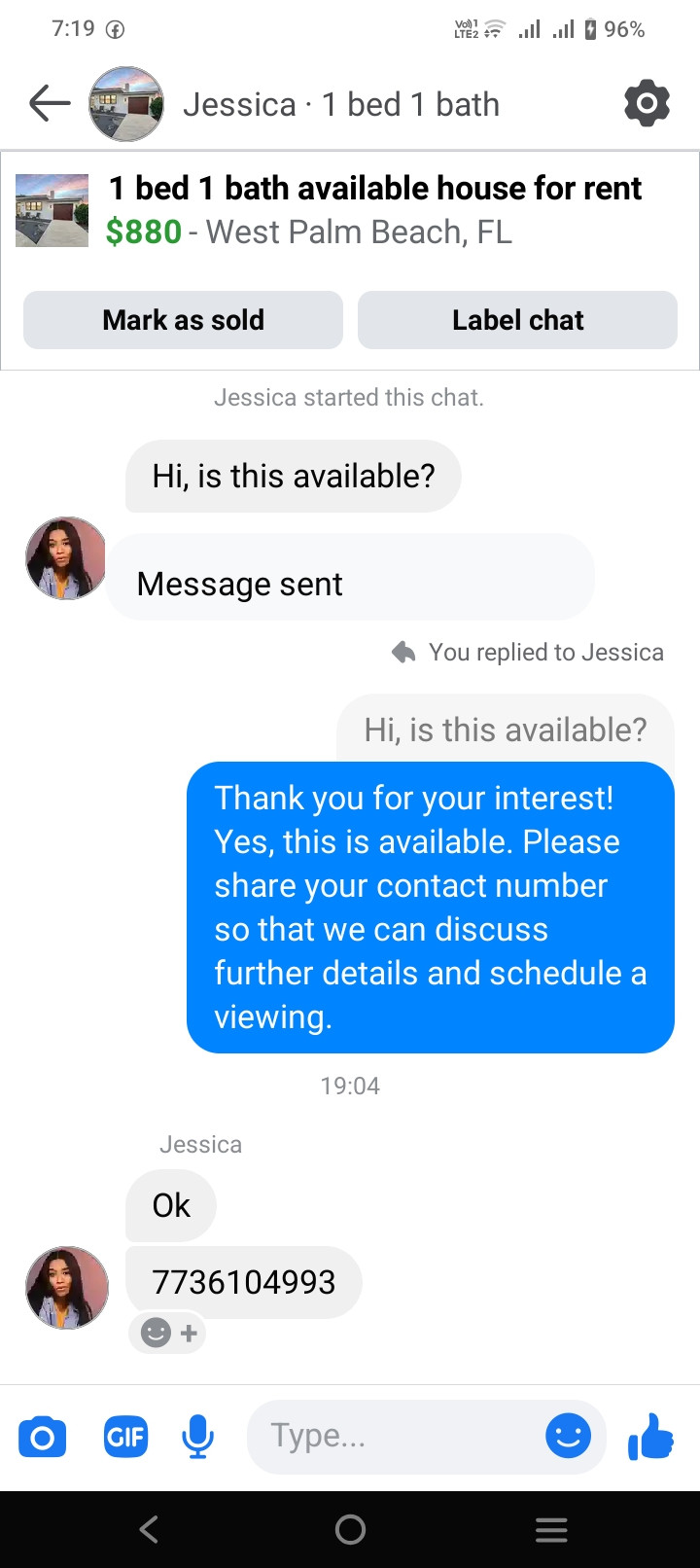The width and height of the screenshot is (700, 1568).
Task: Open recent apps from navigation bar
Action: tap(550, 1529)
